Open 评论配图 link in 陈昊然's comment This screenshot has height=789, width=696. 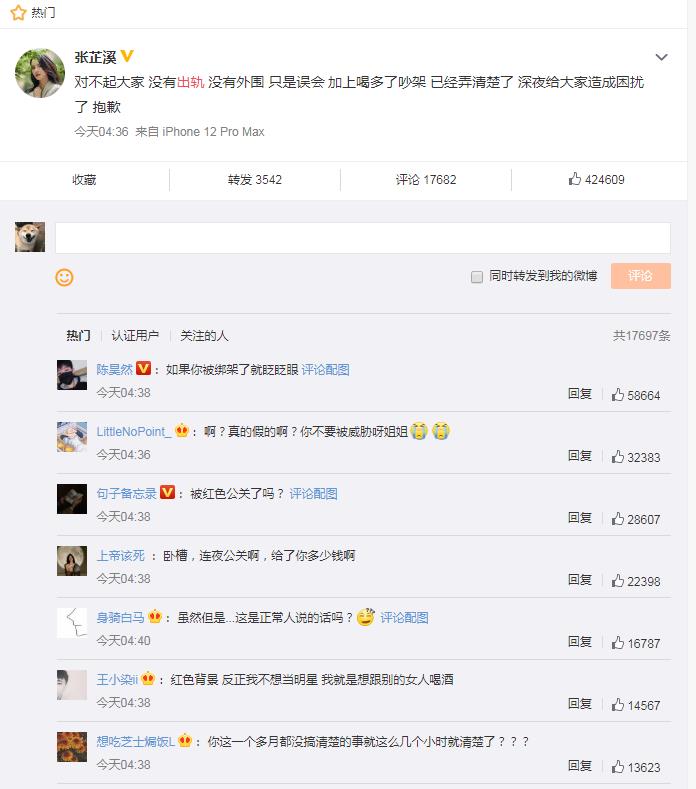pos(325,369)
